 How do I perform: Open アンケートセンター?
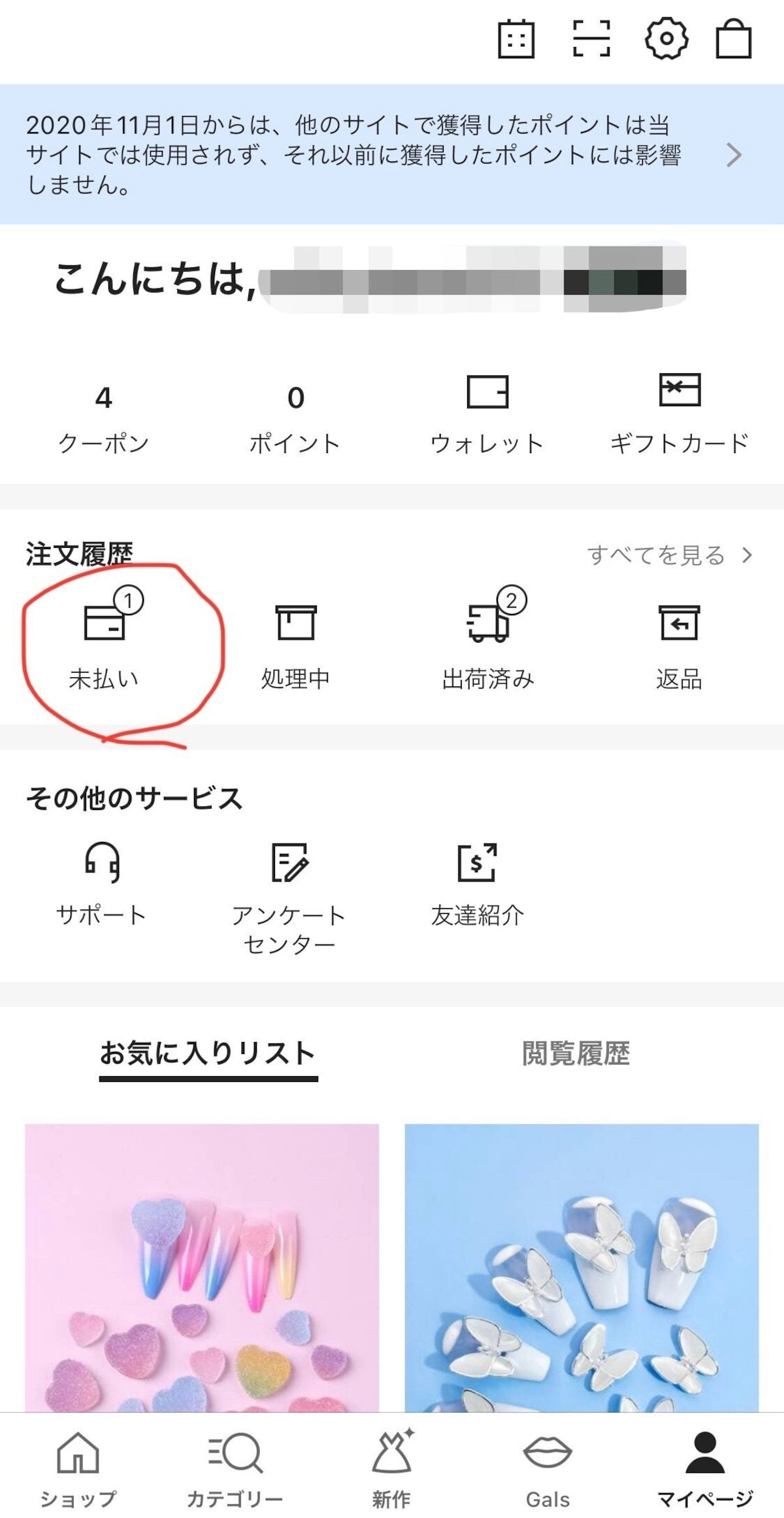point(289,896)
